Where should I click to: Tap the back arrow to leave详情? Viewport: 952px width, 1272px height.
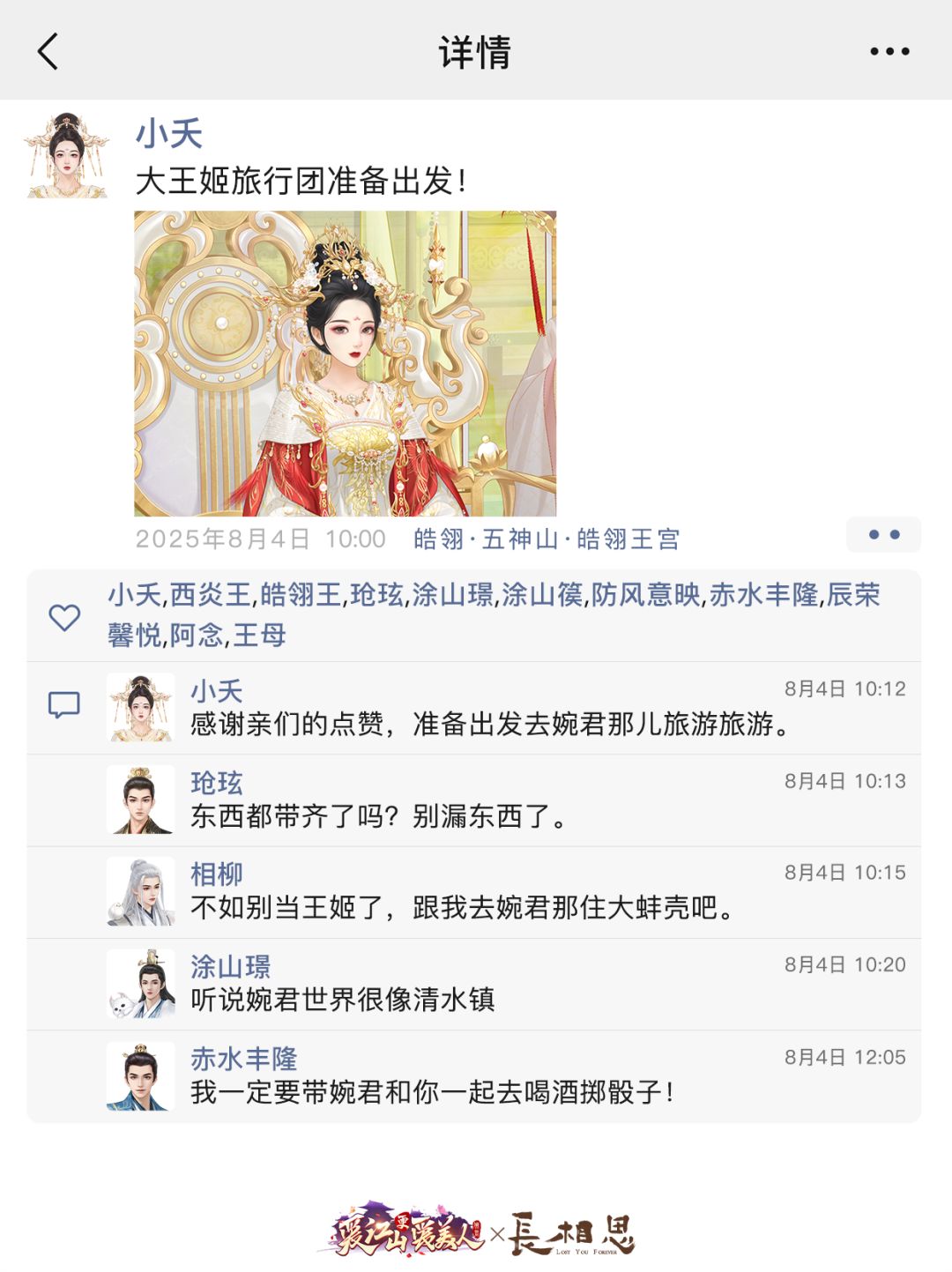coord(48,50)
